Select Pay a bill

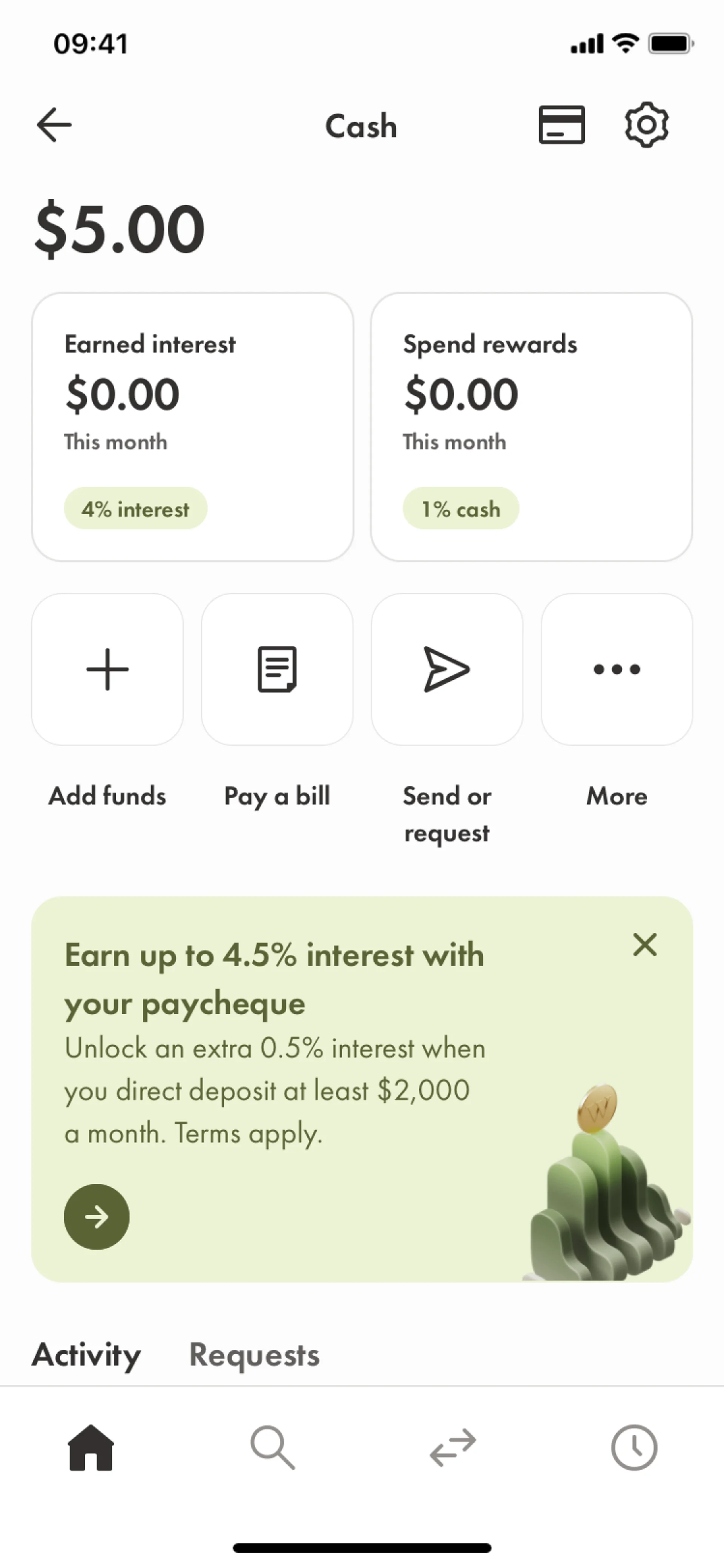click(x=277, y=669)
